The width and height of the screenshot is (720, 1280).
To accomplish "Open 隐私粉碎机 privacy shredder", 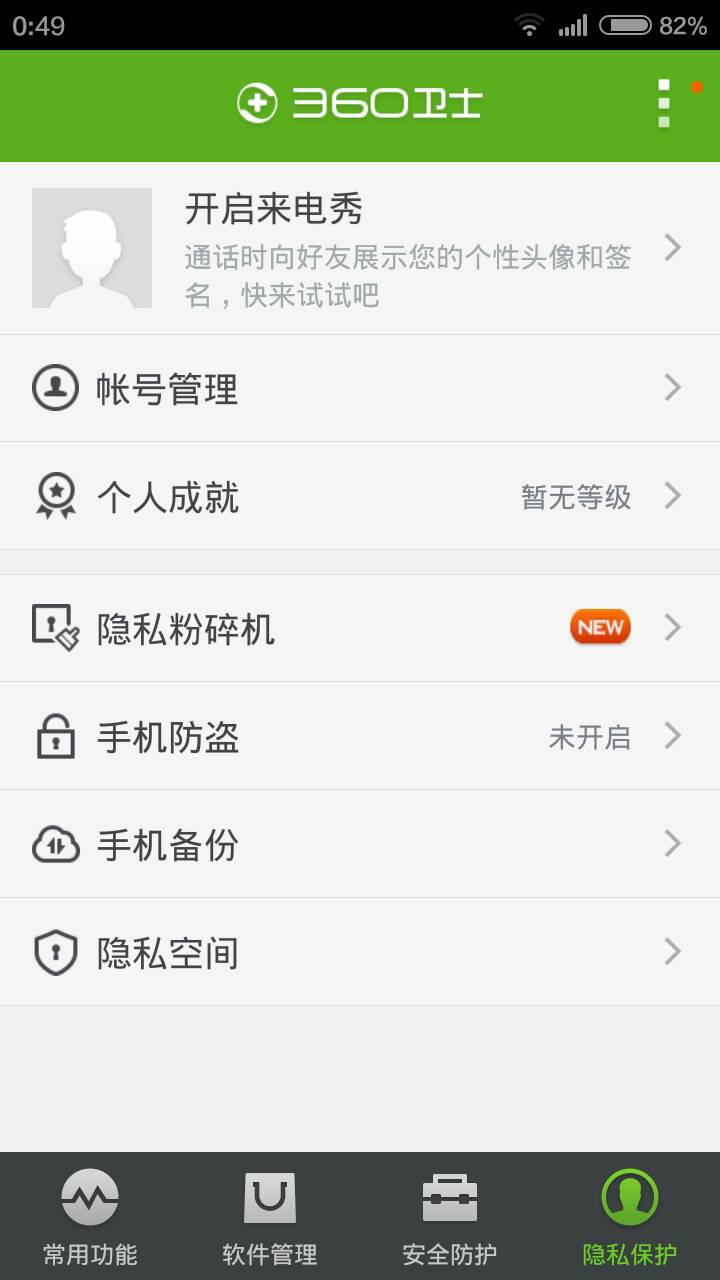I will point(185,627).
